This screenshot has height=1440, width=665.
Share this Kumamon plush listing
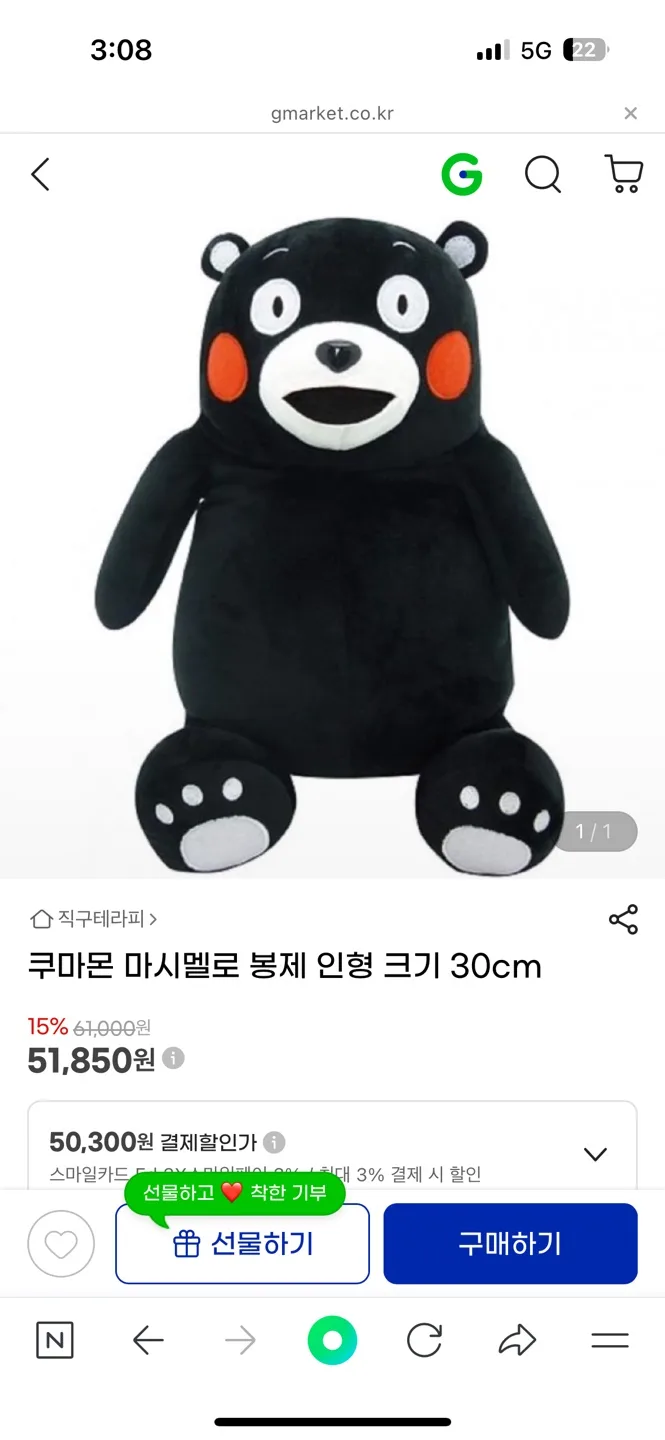click(623, 920)
